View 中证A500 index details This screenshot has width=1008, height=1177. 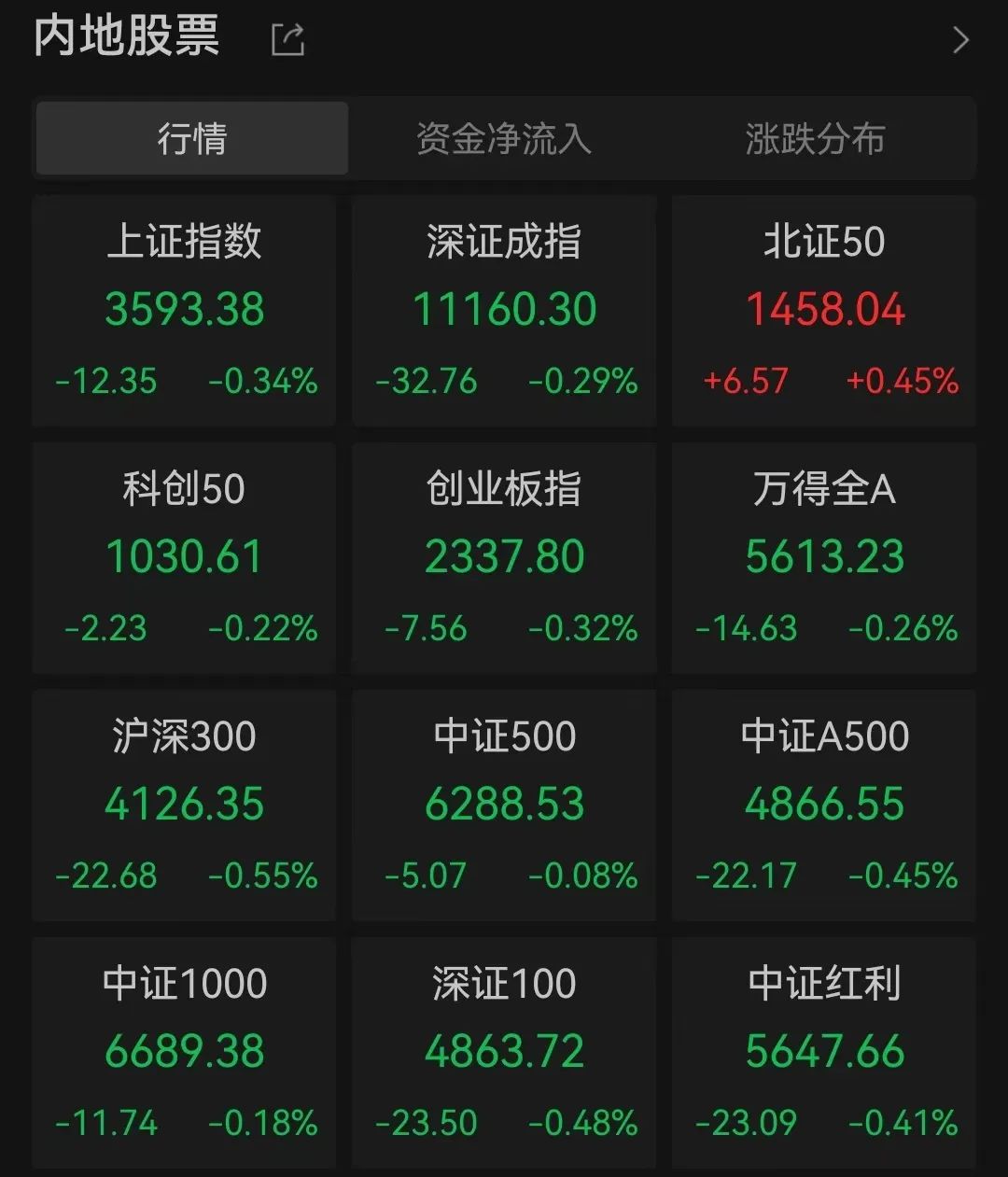point(824,805)
